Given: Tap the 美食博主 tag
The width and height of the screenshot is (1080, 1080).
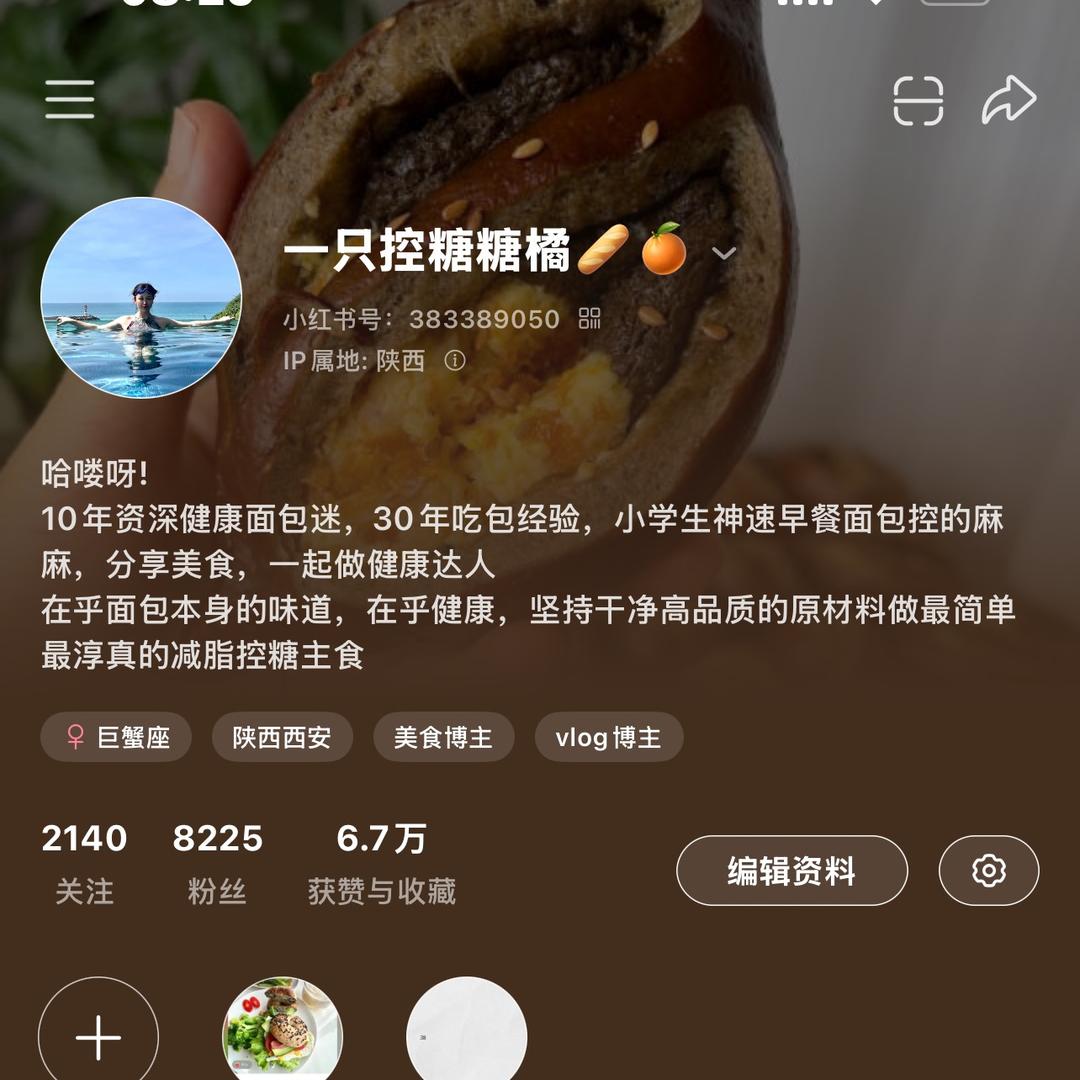Looking at the screenshot, I should click(x=443, y=738).
